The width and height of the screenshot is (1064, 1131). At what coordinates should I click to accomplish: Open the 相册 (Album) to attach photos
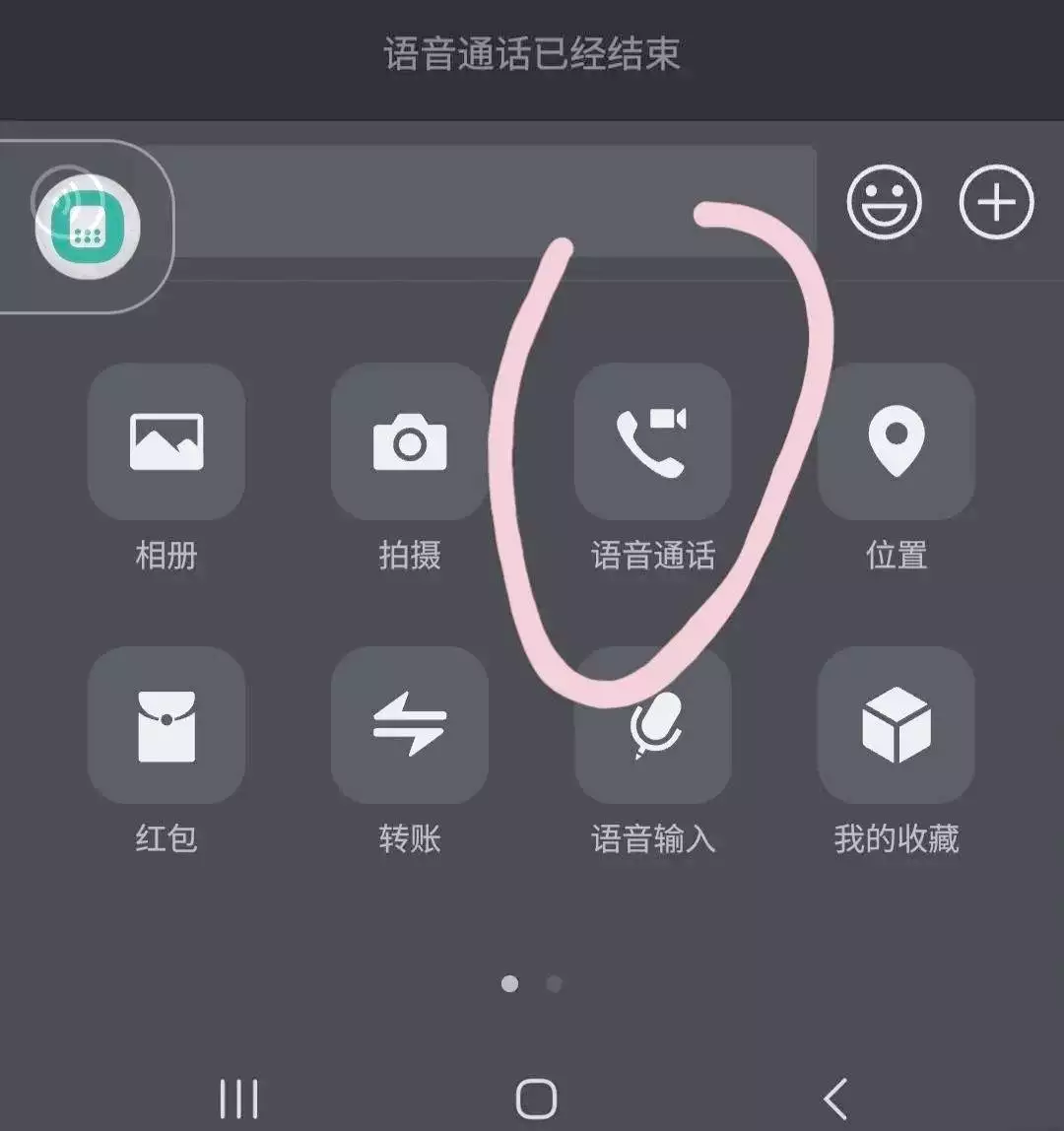166,443
